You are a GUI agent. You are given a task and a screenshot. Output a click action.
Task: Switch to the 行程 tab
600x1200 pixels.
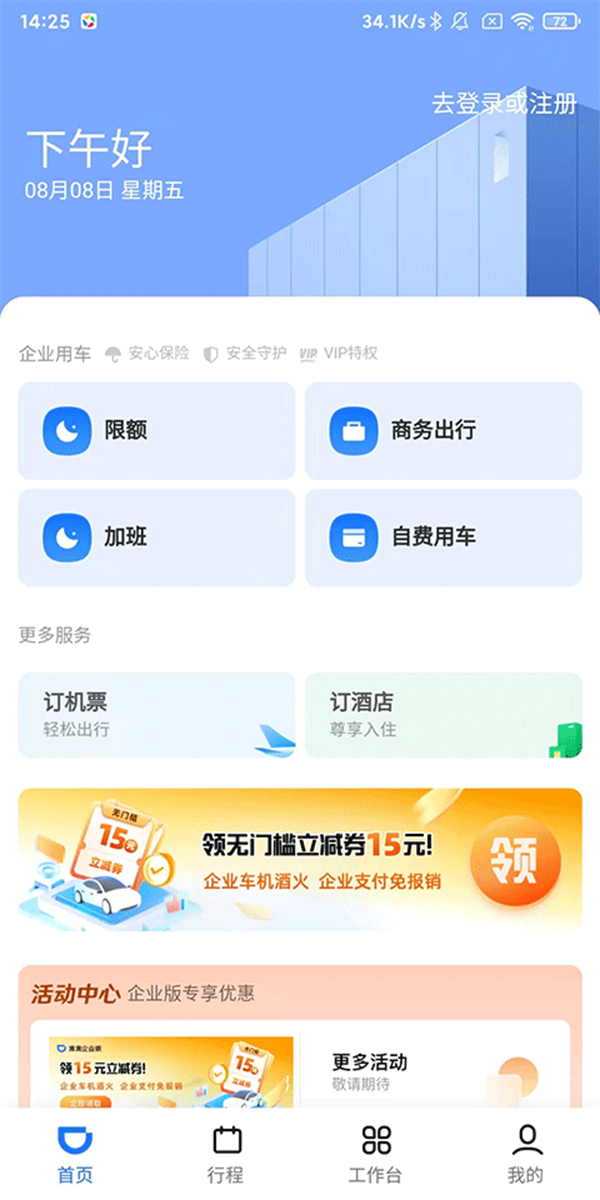(x=227, y=1154)
